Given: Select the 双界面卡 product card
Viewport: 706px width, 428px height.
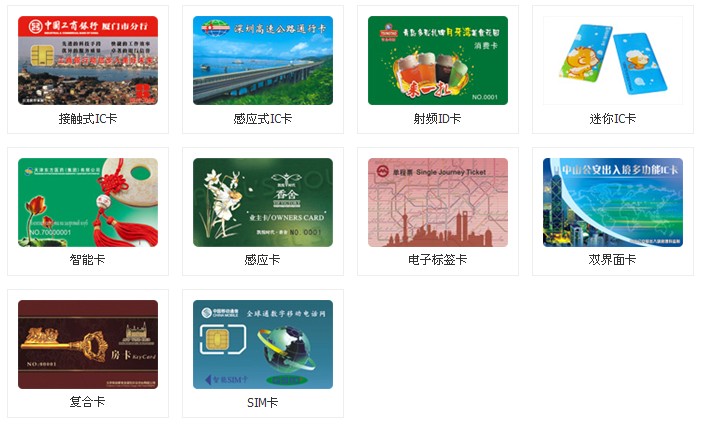Looking at the screenshot, I should [x=613, y=203].
